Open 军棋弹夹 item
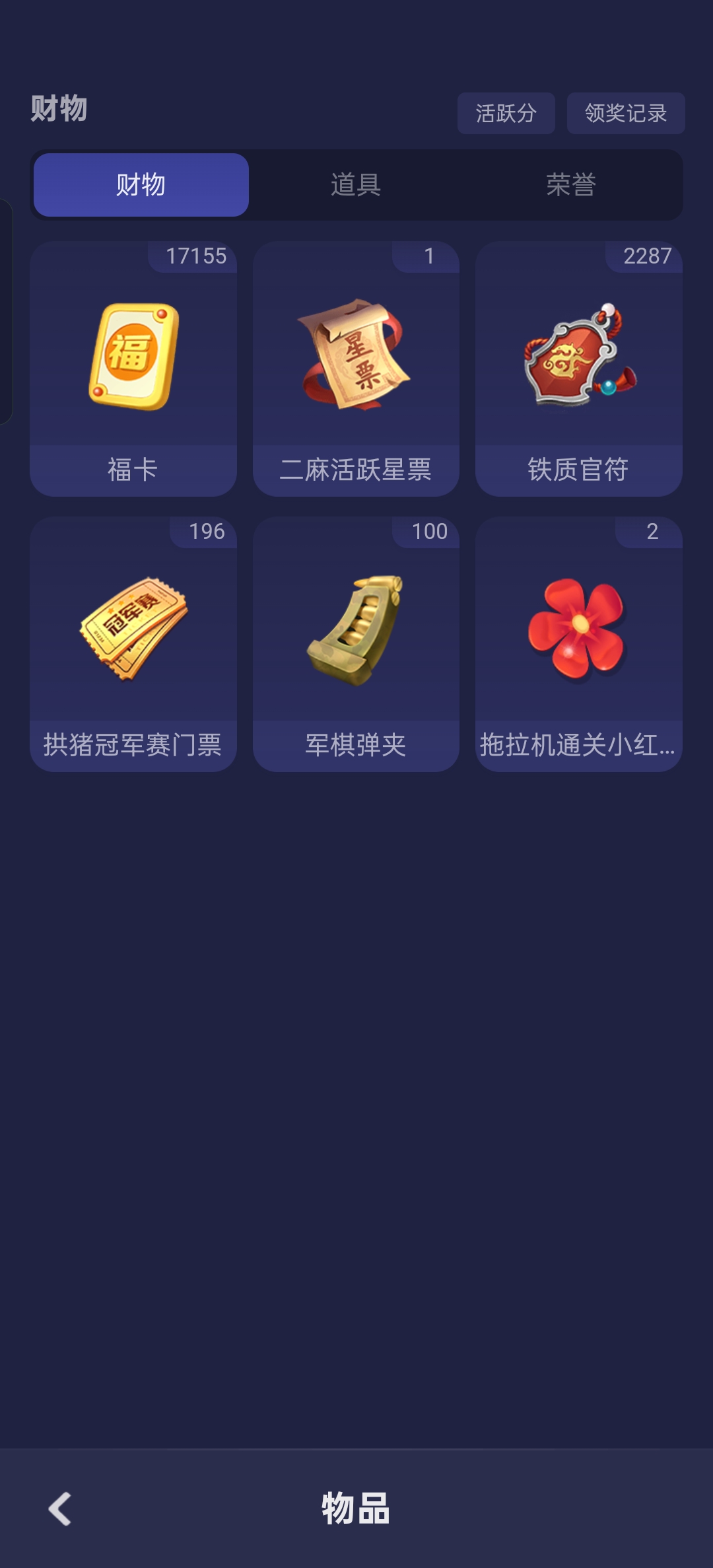This screenshot has height=1568, width=713. pos(356,644)
